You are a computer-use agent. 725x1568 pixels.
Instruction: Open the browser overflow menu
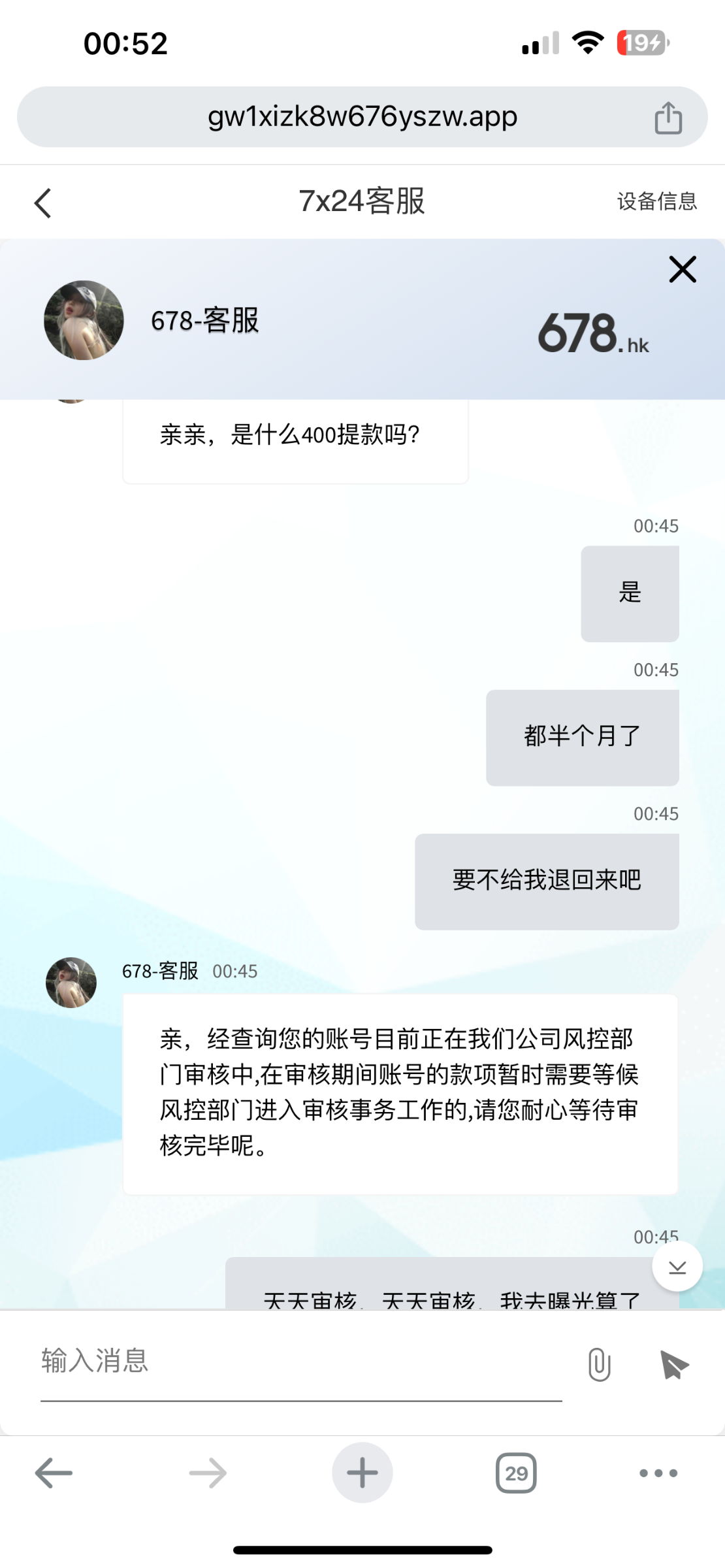click(x=658, y=1473)
